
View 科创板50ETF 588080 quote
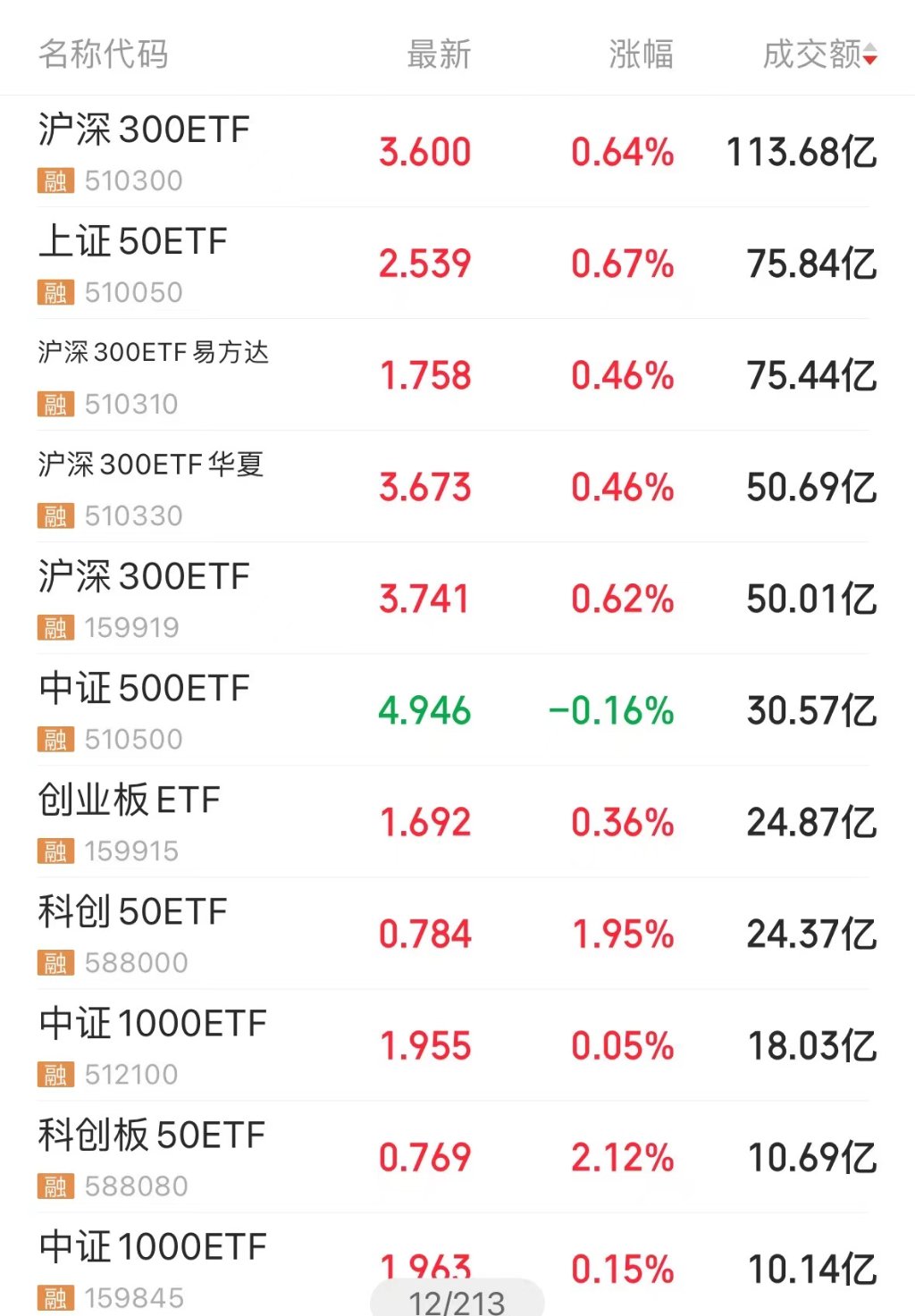(x=150, y=1156)
